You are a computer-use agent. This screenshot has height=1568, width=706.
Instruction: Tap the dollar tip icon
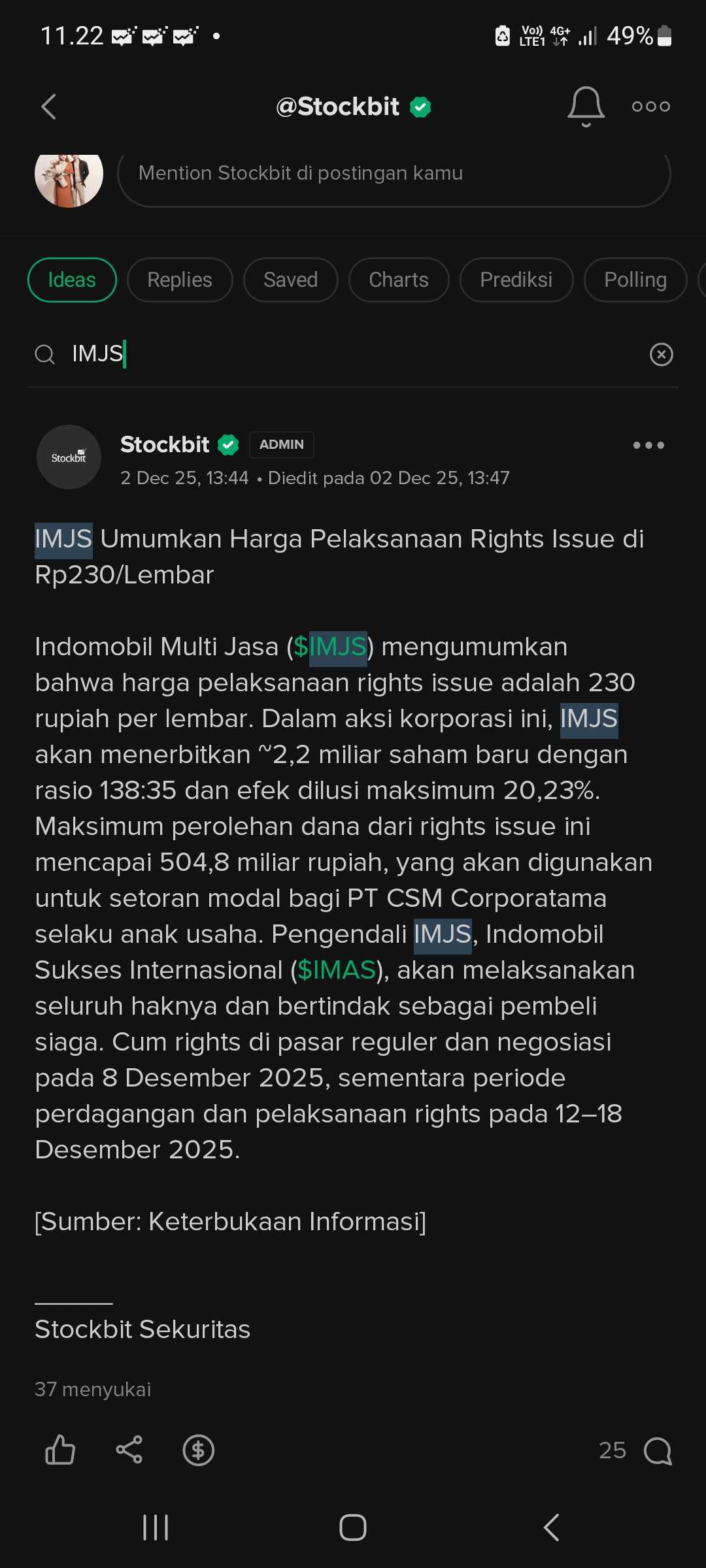point(199,1450)
